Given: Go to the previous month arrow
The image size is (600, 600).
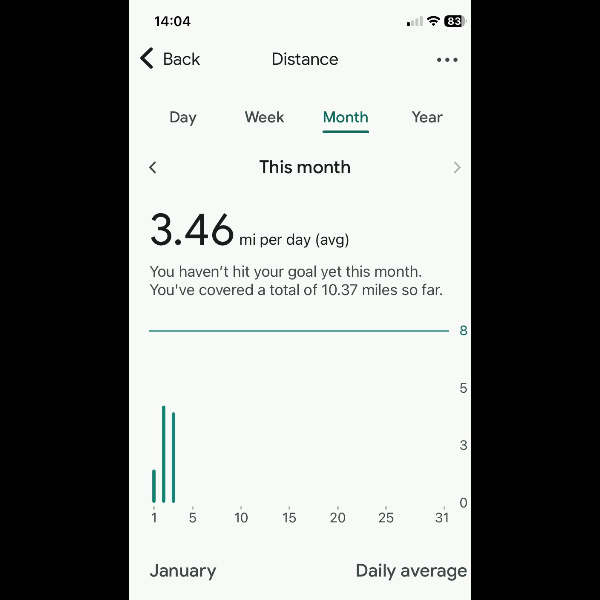Looking at the screenshot, I should pos(153,167).
